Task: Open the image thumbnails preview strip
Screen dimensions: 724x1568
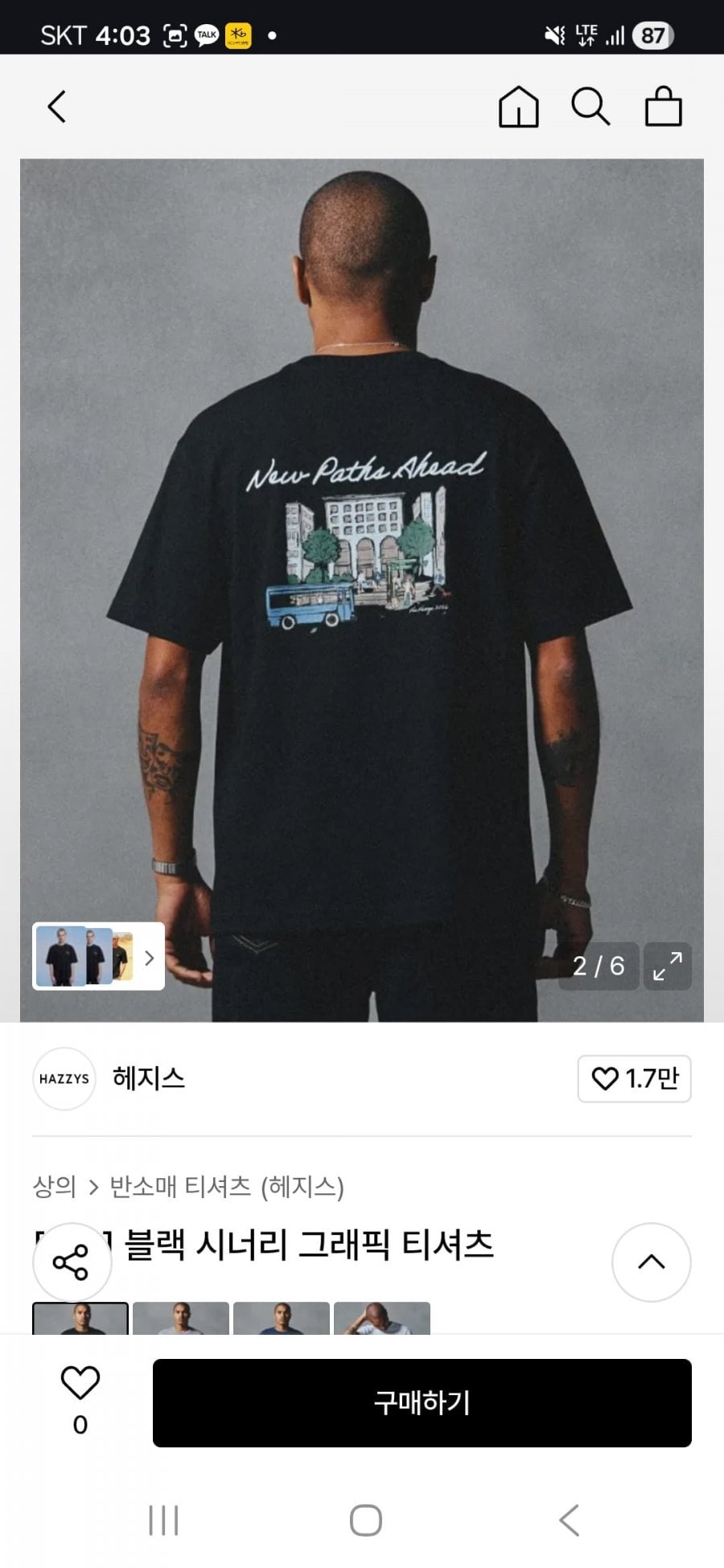Action: point(98,956)
